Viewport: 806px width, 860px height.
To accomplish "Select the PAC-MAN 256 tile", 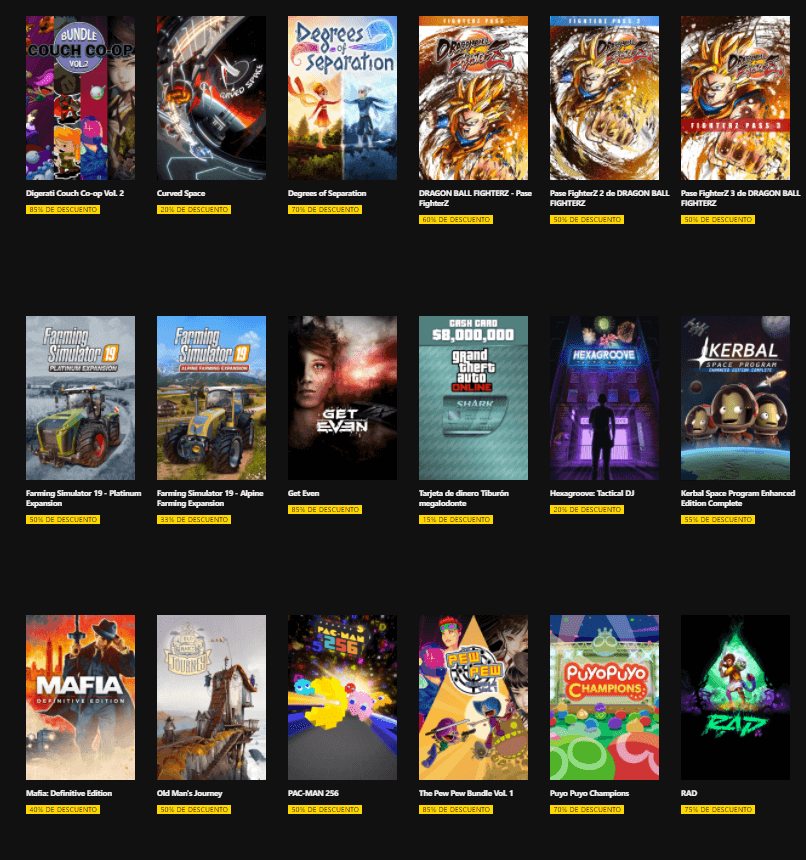I will point(342,697).
